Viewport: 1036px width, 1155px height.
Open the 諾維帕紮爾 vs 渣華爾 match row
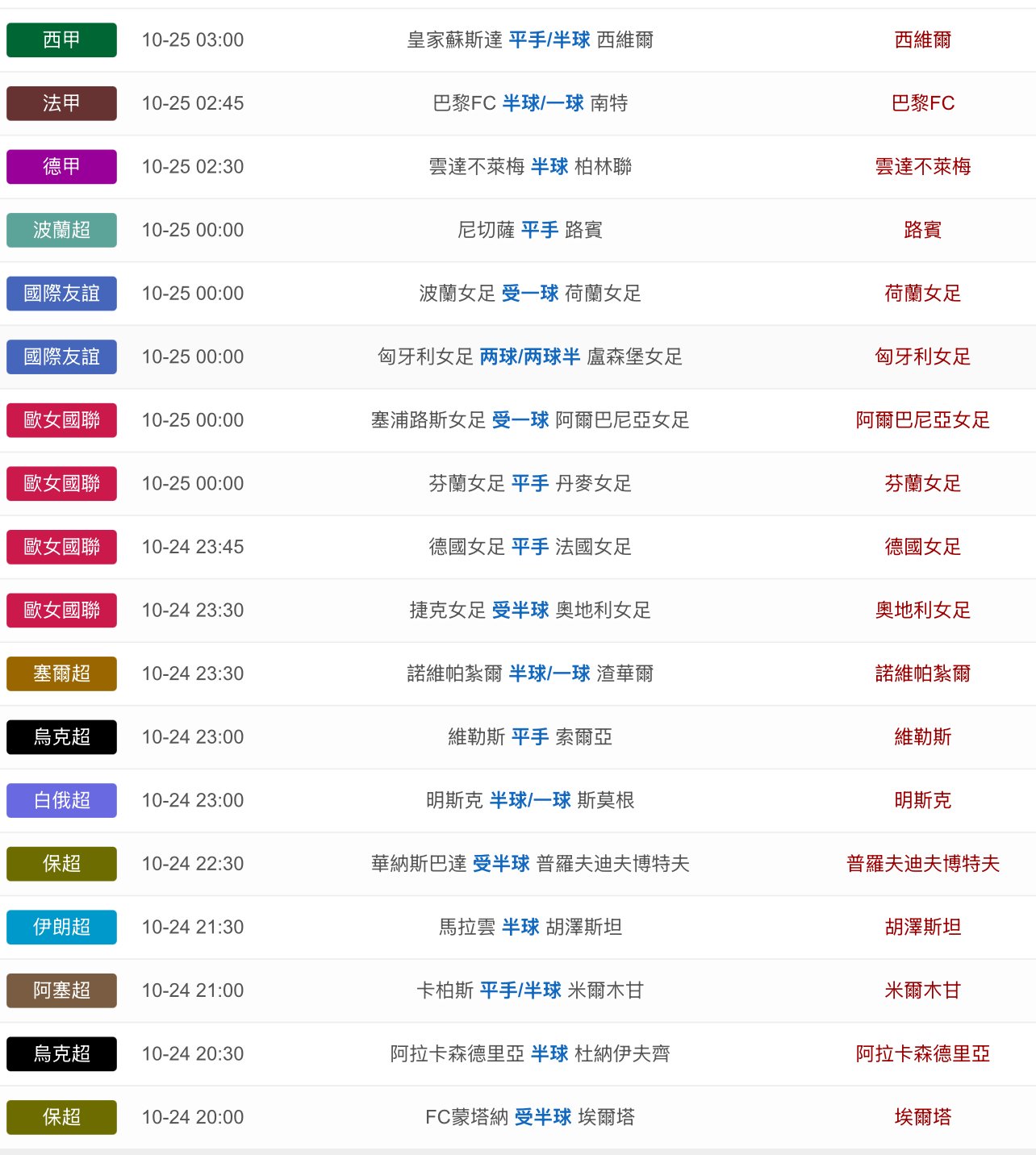529,673
